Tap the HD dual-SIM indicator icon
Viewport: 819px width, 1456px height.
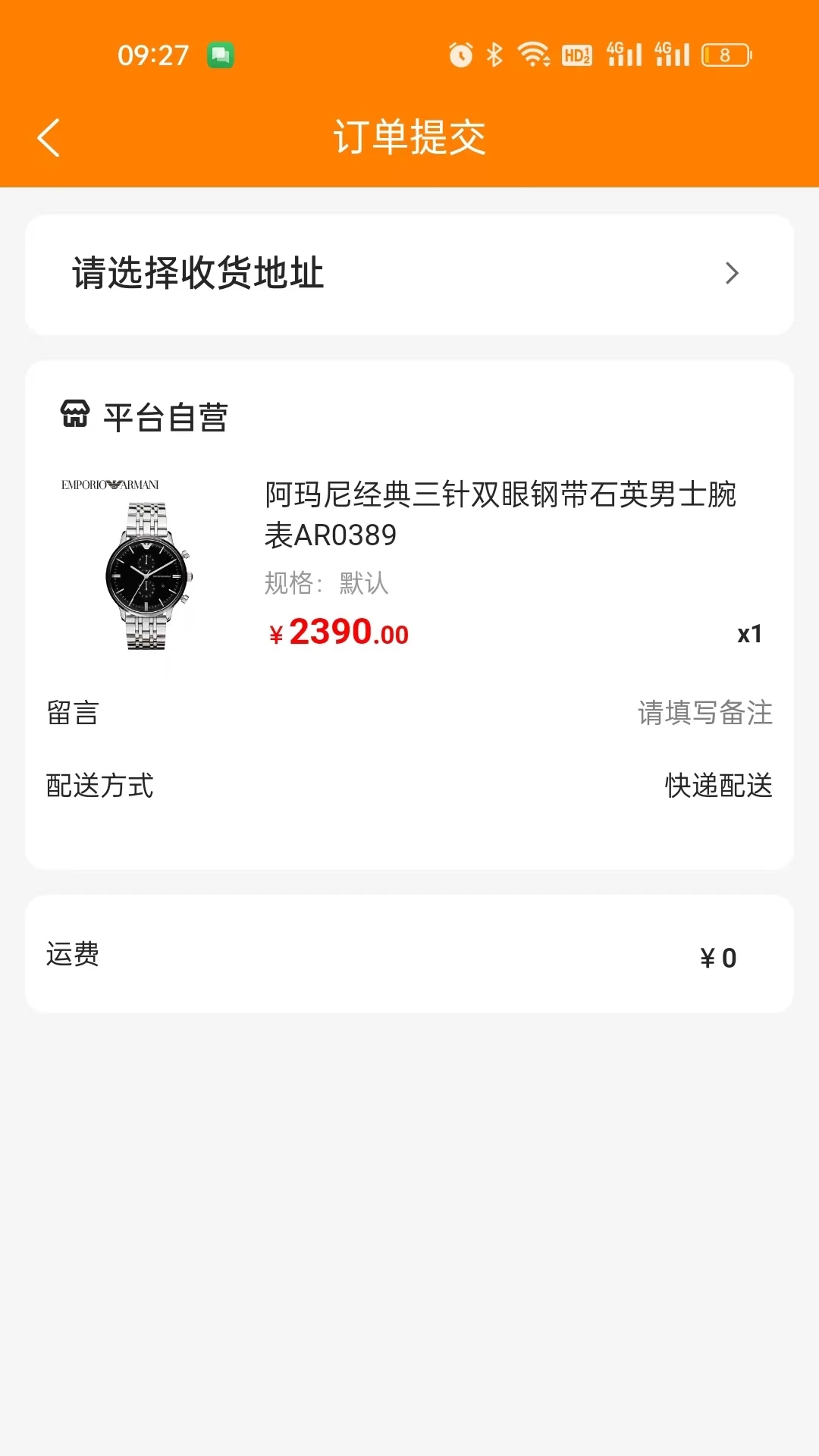pos(576,55)
